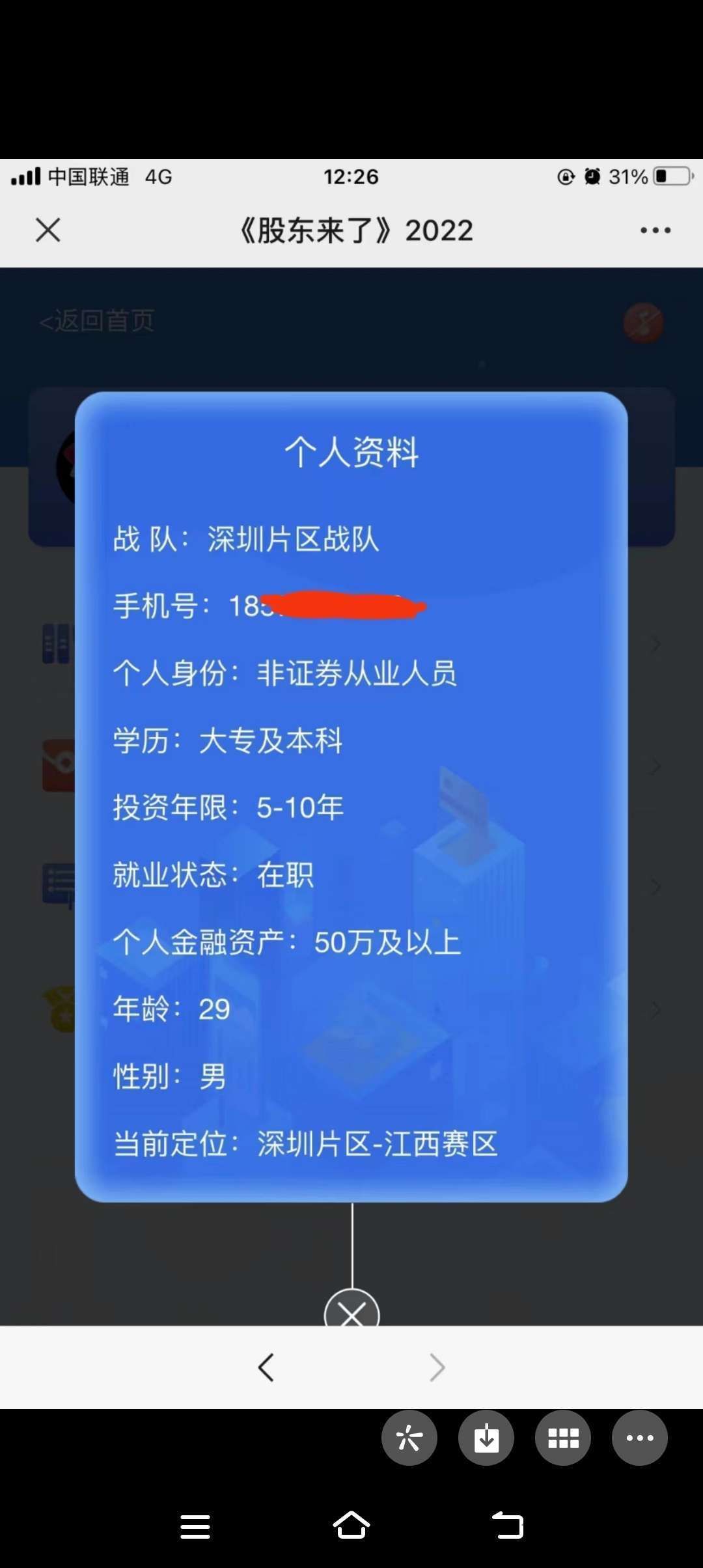This screenshot has height=1568, width=703.
Task: Open the viewer's three-dot more options
Action: [x=640, y=1438]
